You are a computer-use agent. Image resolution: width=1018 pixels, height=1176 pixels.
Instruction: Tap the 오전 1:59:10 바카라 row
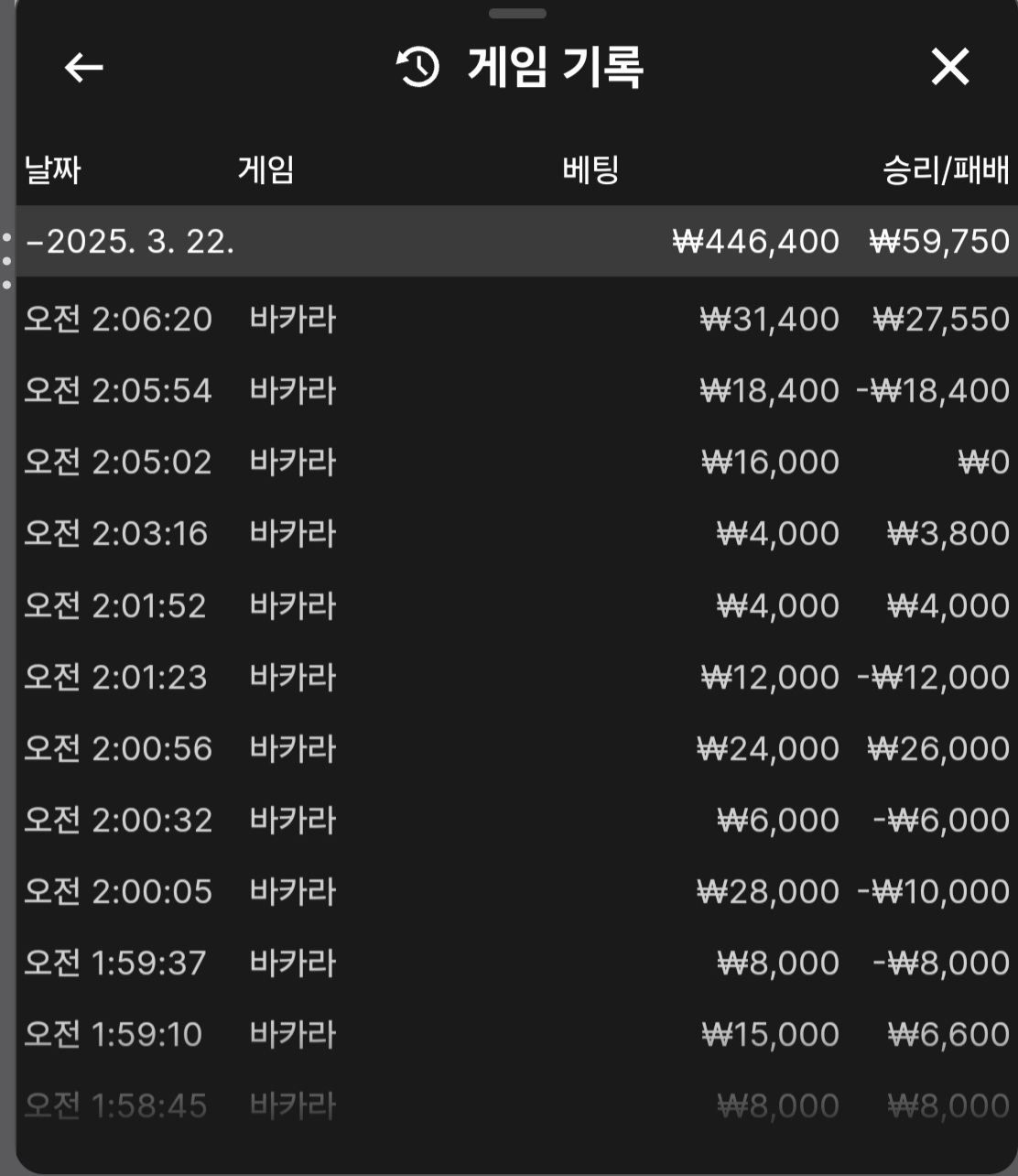[x=513, y=1034]
